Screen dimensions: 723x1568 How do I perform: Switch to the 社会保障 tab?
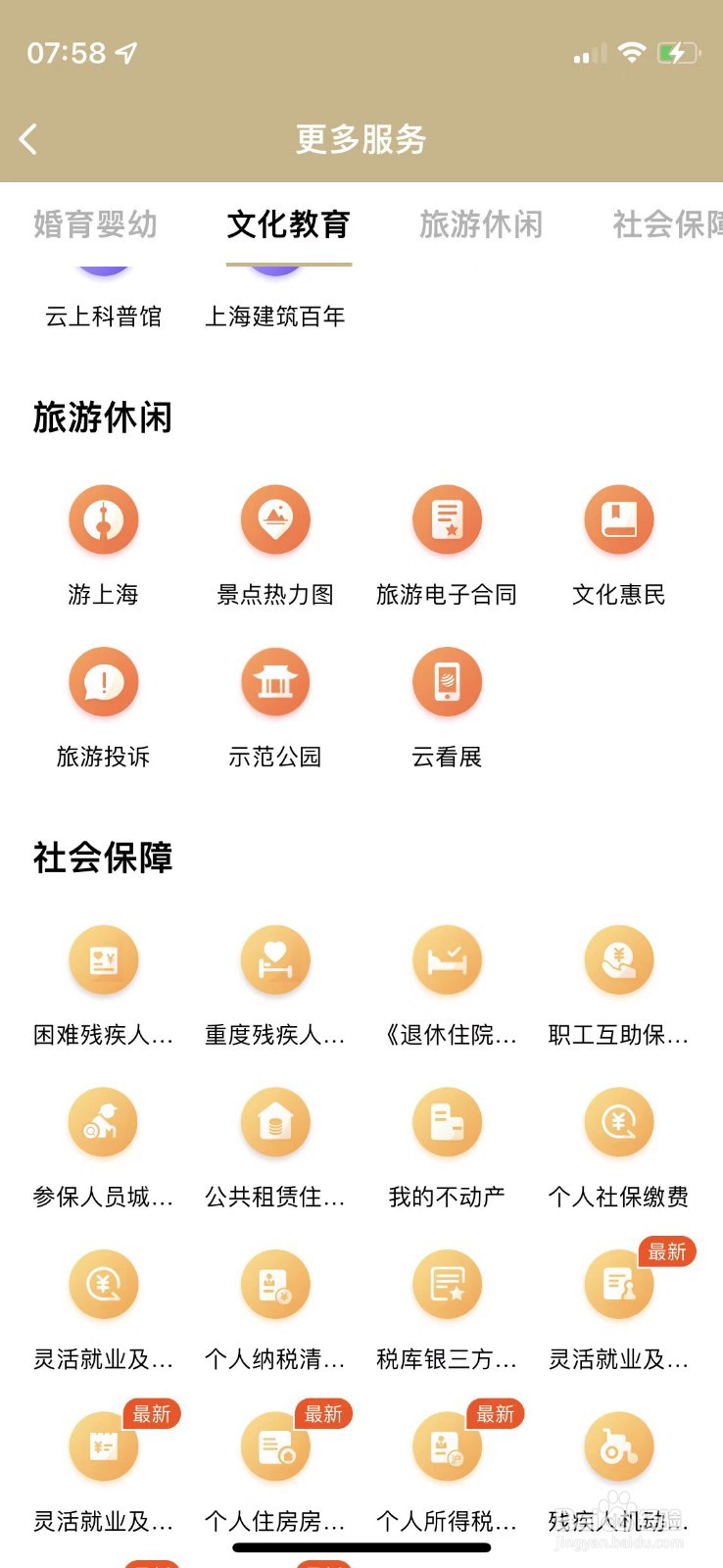(x=666, y=224)
